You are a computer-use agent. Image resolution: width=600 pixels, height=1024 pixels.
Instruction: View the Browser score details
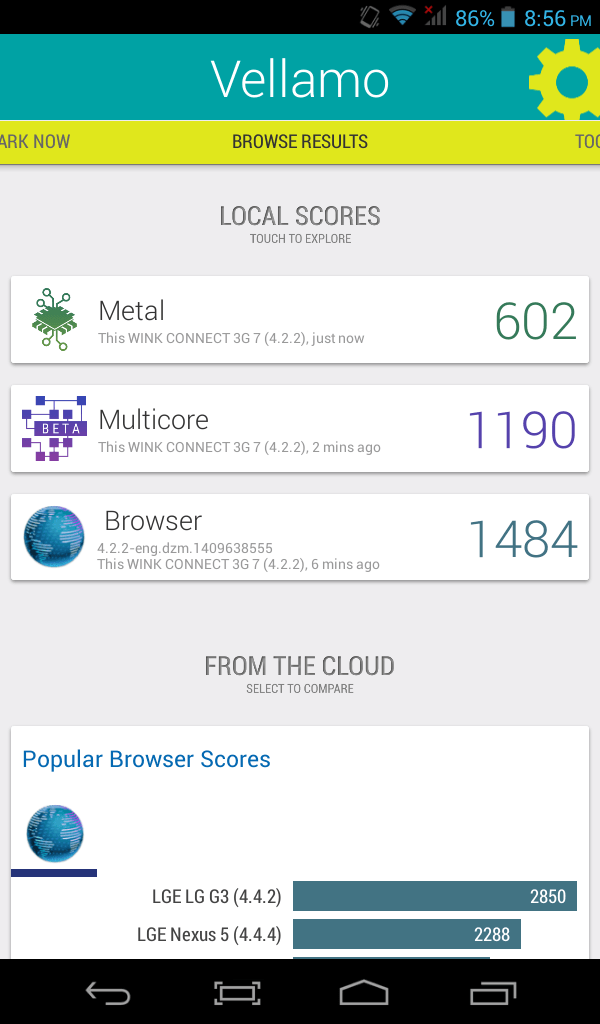pos(300,537)
